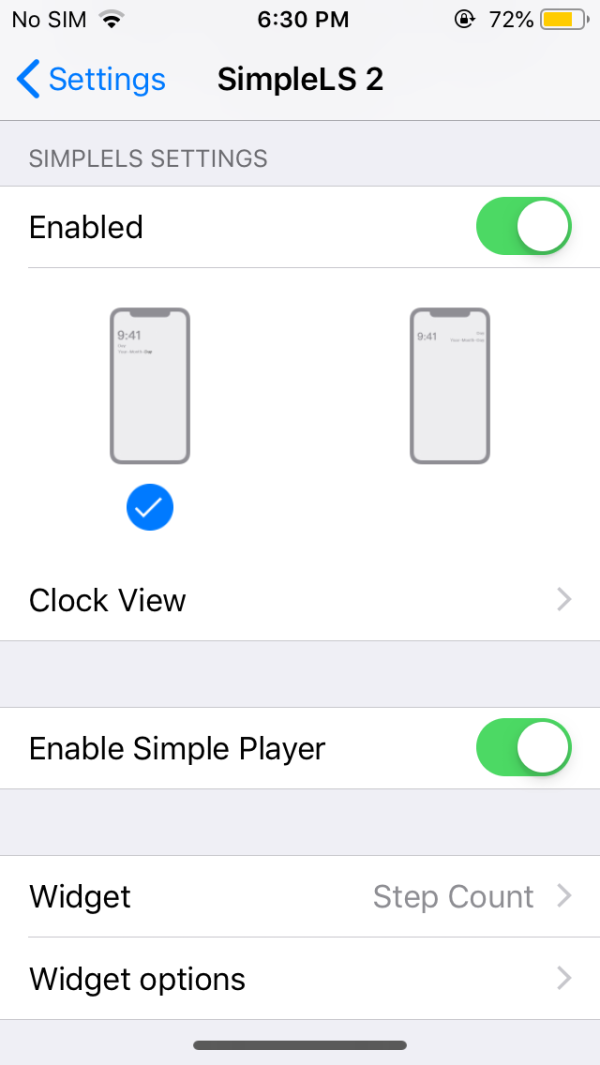Disable the Enable Simple Player switch

(x=523, y=748)
